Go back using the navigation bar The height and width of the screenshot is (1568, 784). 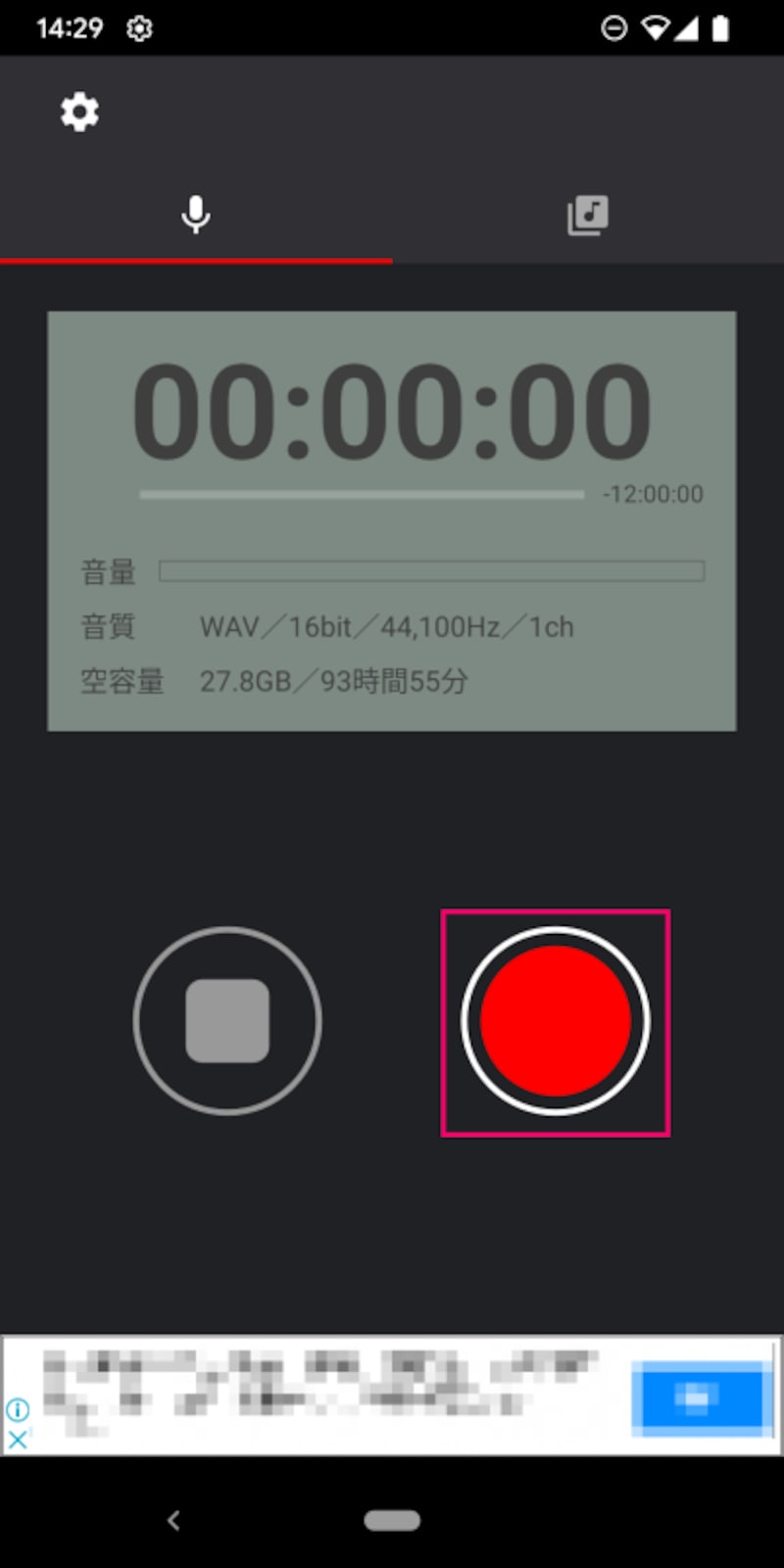pos(173,1520)
